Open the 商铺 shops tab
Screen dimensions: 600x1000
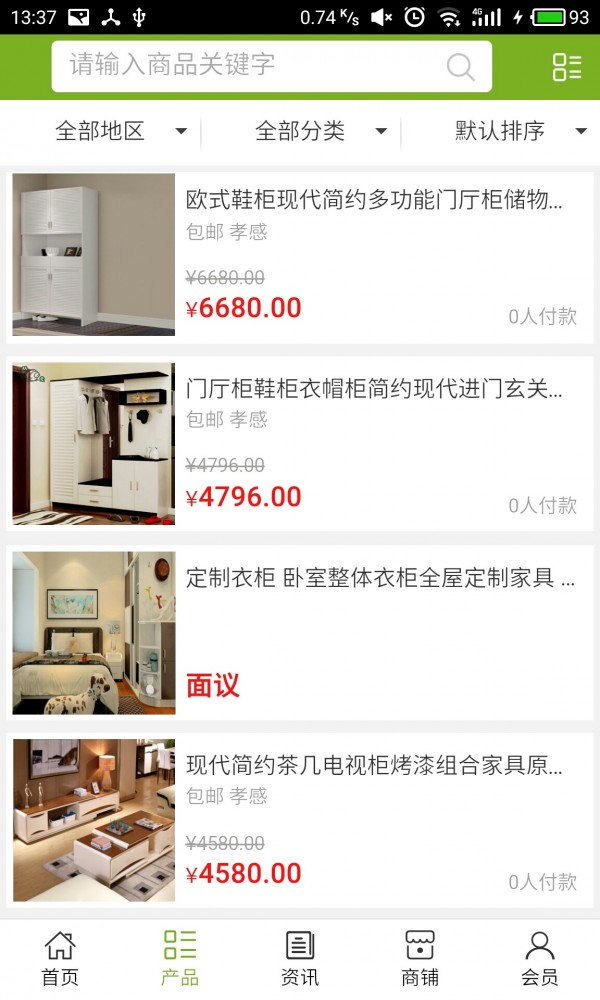coord(420,958)
